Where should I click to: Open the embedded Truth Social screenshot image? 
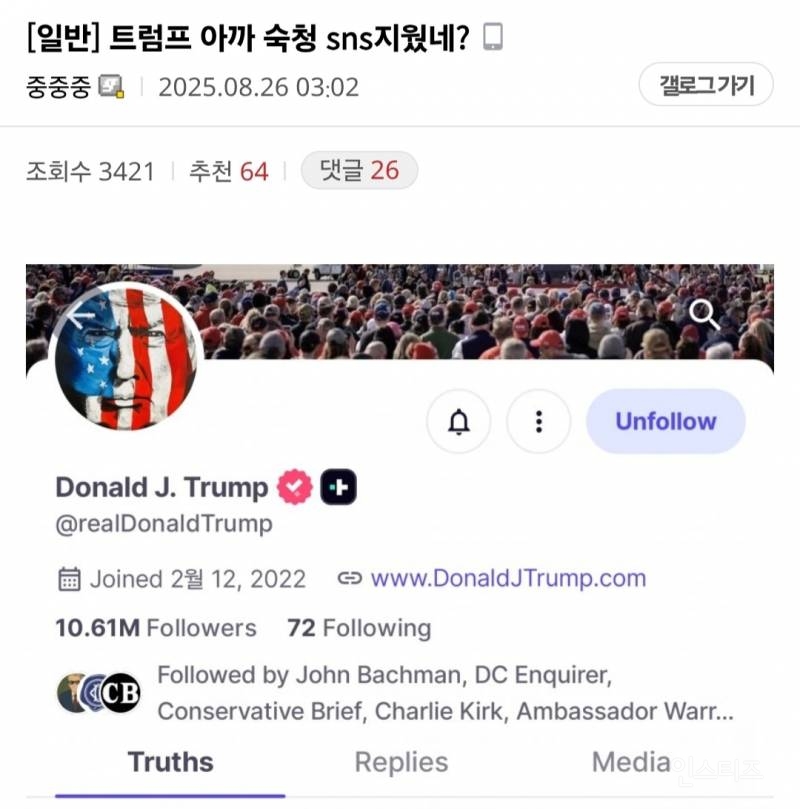point(400,530)
